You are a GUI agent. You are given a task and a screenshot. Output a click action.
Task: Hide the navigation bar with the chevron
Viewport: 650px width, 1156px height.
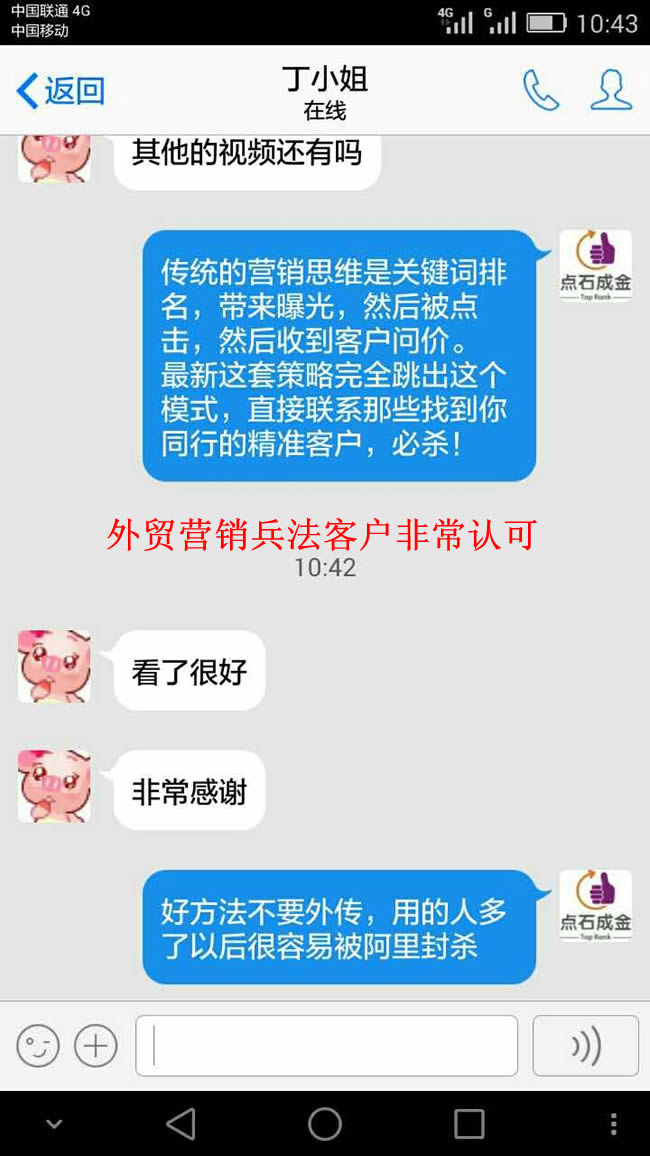54,1124
